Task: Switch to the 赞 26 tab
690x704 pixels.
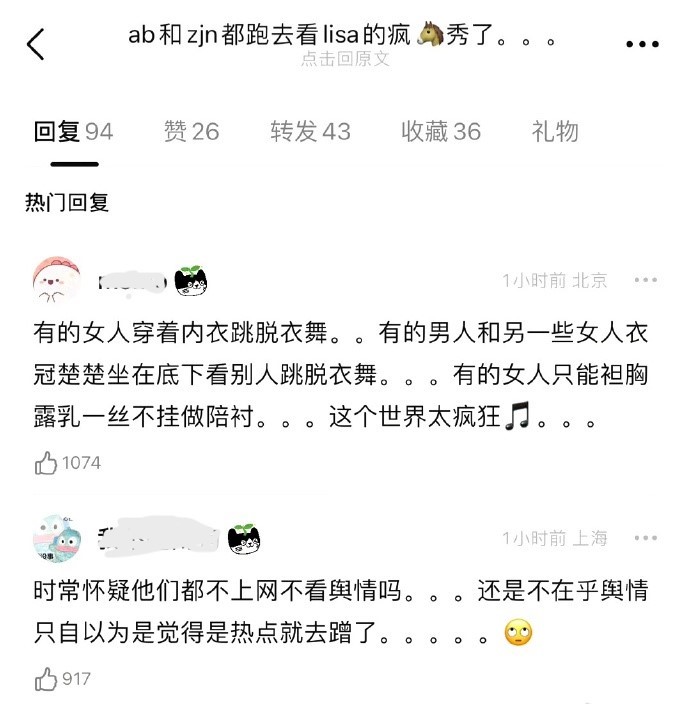Action: (x=191, y=132)
